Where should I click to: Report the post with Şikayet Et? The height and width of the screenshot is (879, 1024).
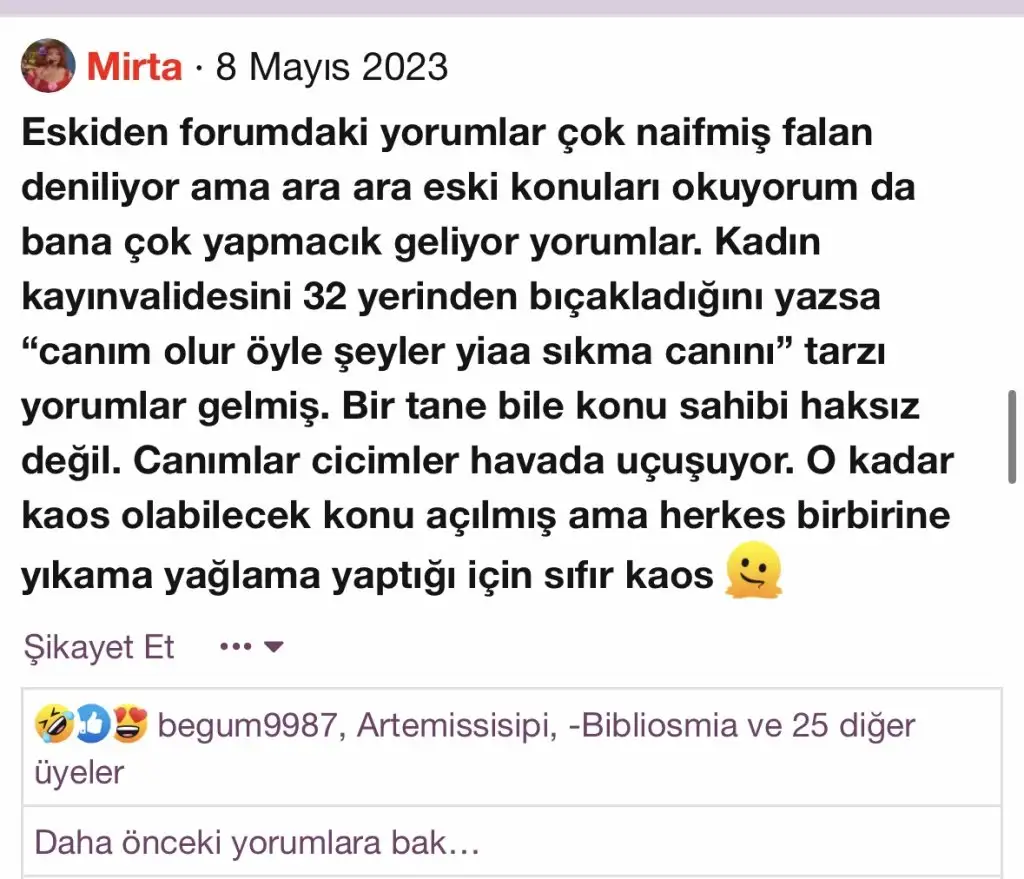tap(98, 647)
